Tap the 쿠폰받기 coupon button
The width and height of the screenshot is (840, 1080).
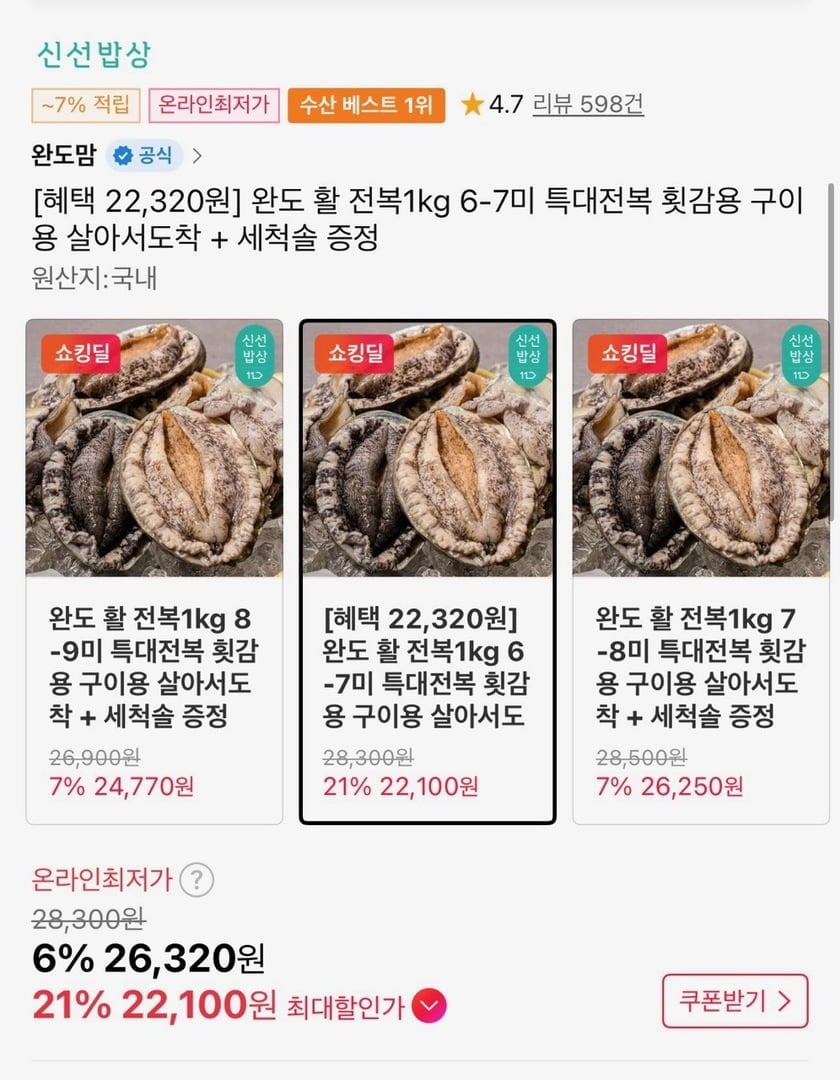coord(734,1000)
